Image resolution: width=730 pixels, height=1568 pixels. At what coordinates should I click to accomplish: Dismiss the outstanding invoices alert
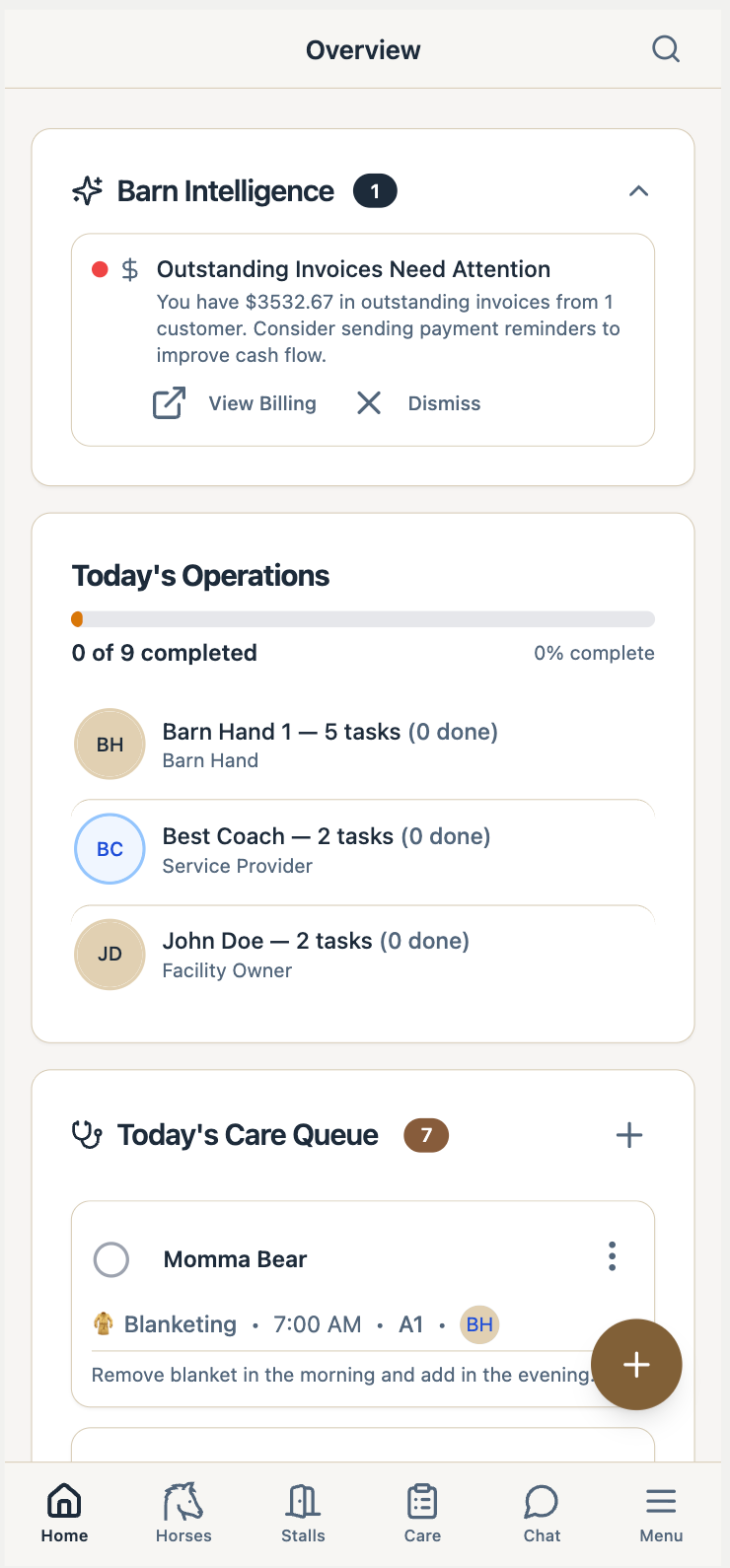(419, 403)
